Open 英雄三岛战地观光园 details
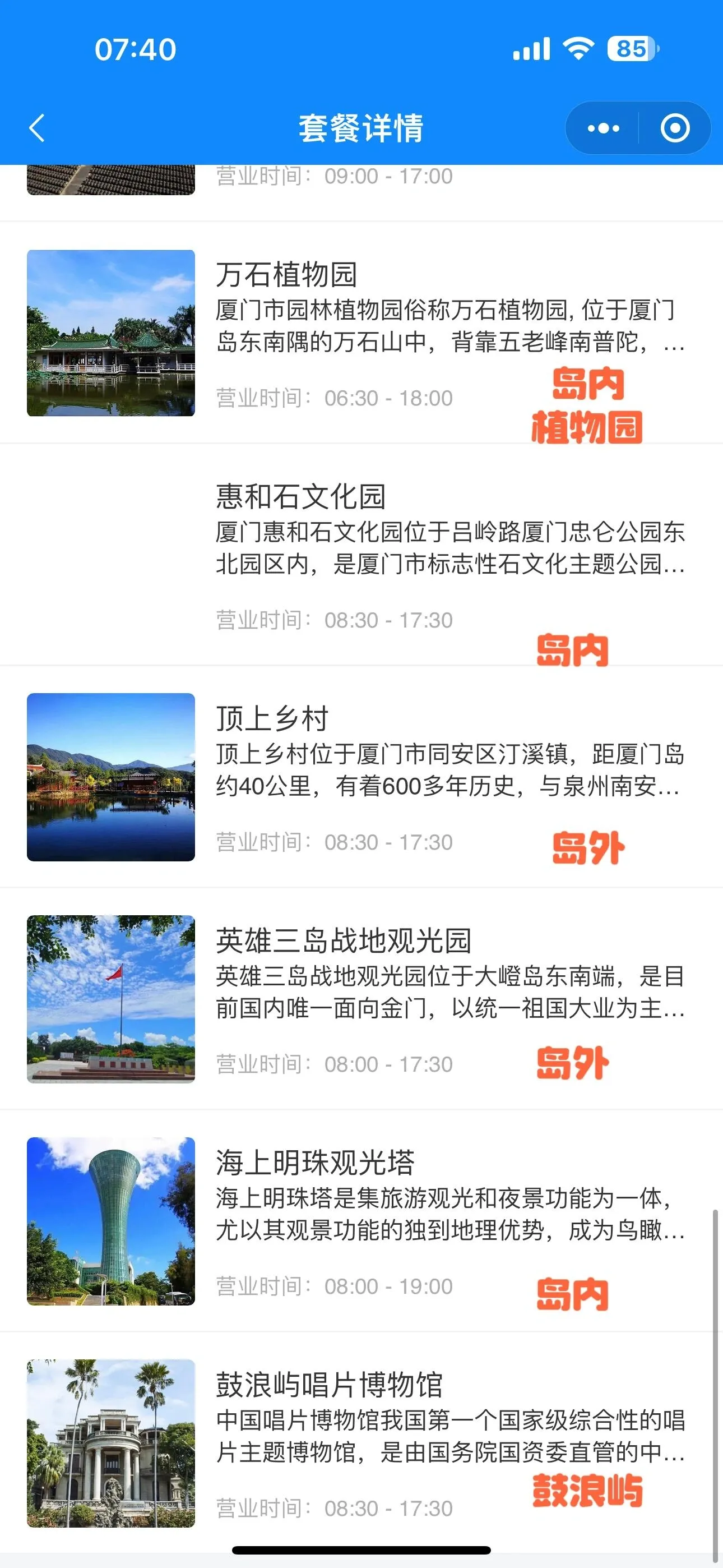Screen dimensions: 723x1568 point(343,941)
